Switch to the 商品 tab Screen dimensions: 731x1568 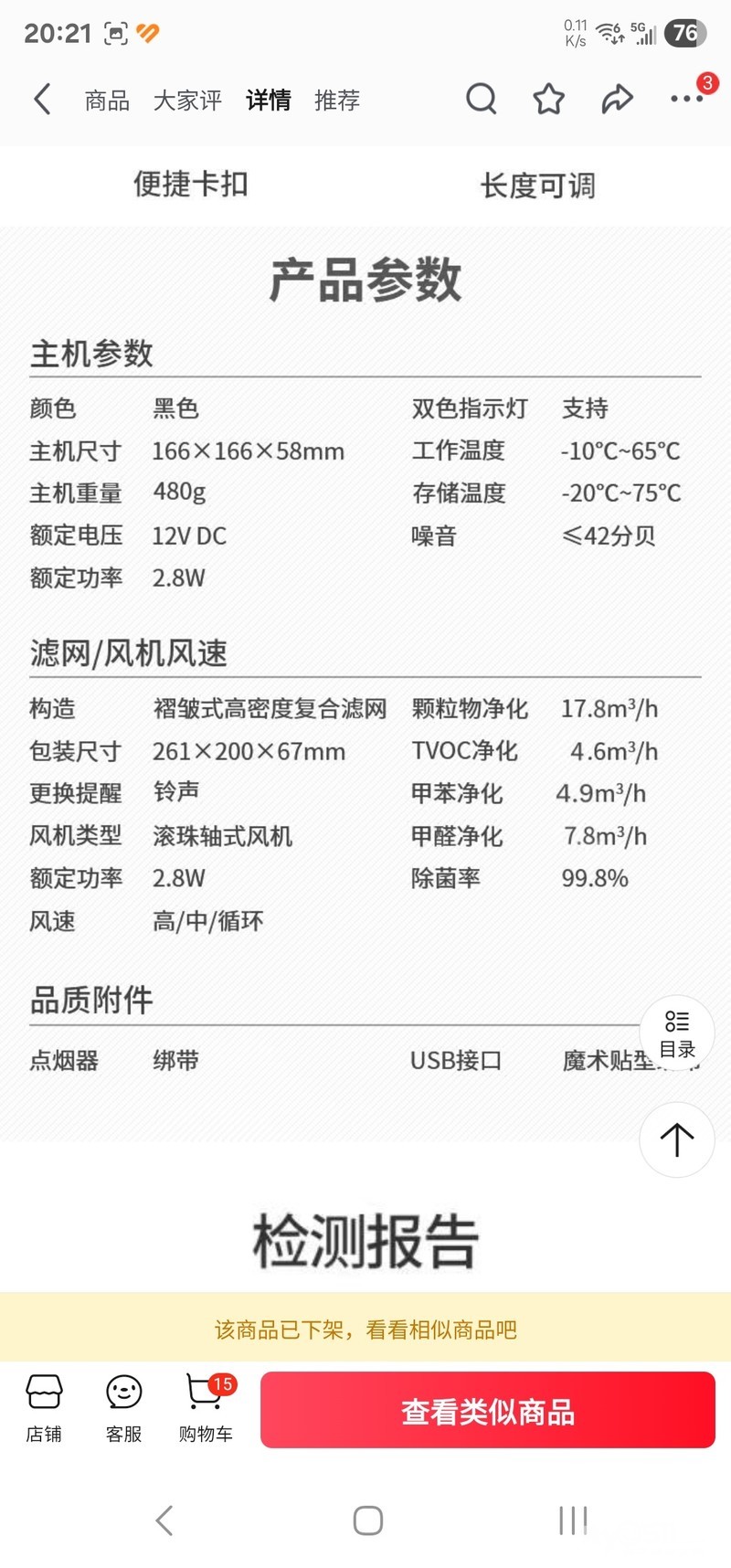coord(107,100)
